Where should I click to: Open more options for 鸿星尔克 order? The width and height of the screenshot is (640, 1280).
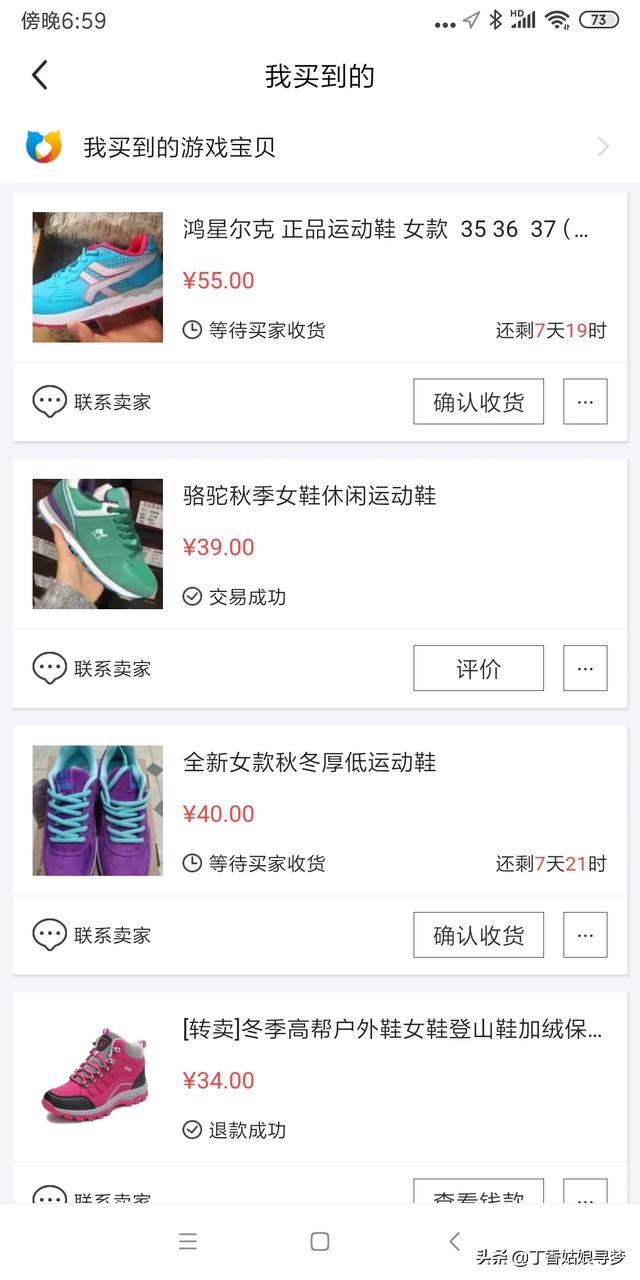click(585, 402)
